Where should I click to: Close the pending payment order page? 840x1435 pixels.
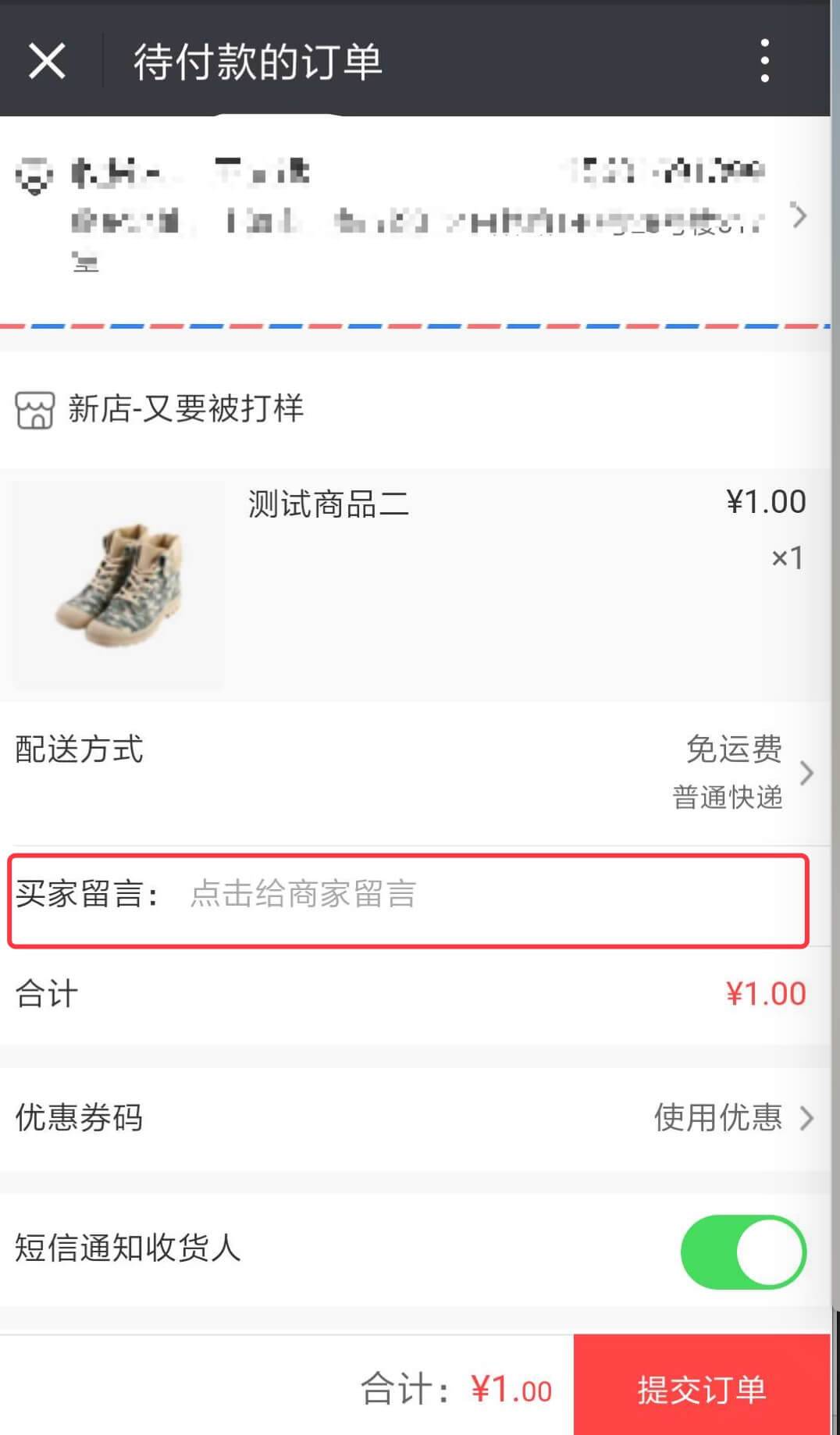tap(47, 61)
